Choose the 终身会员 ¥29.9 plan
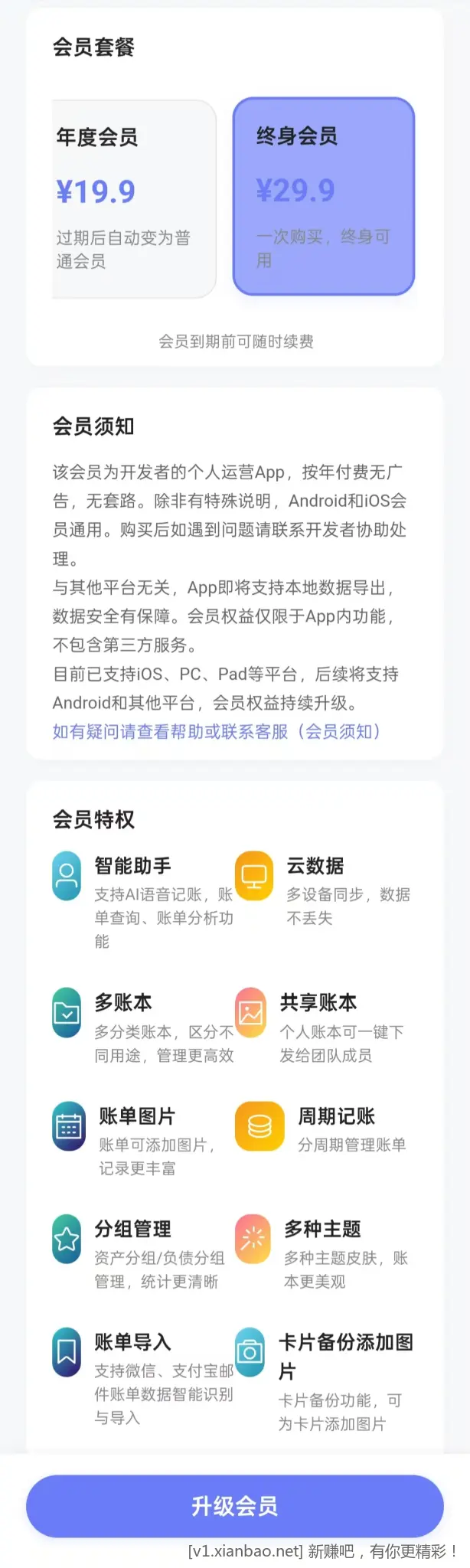The height and width of the screenshot is (1568, 470). point(323,197)
